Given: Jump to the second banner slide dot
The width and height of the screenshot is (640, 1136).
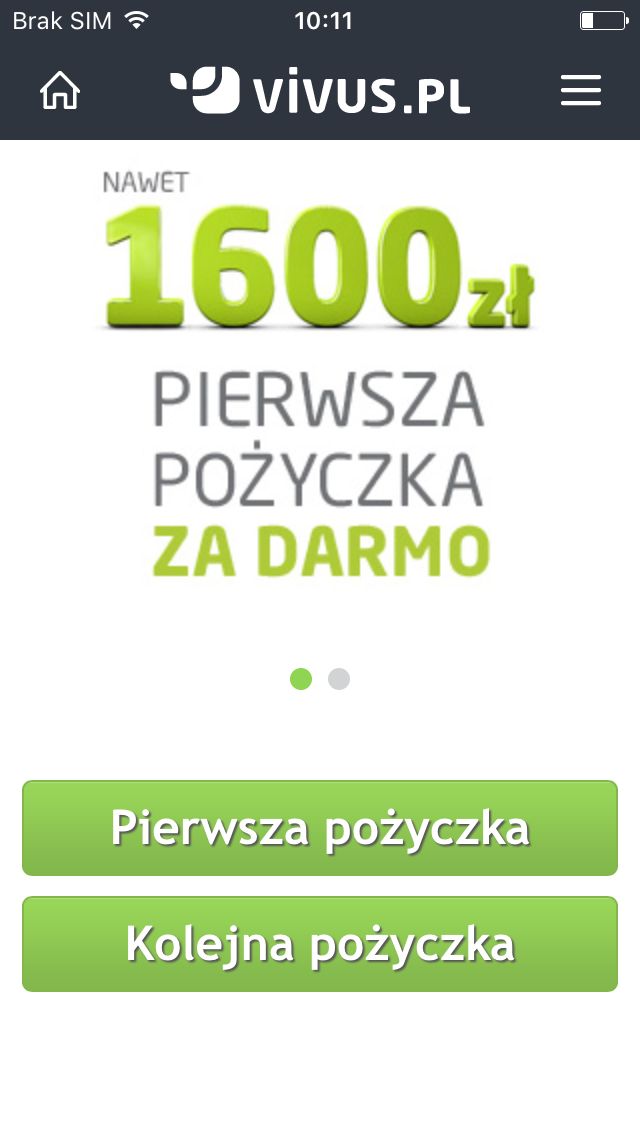Looking at the screenshot, I should point(338,679).
